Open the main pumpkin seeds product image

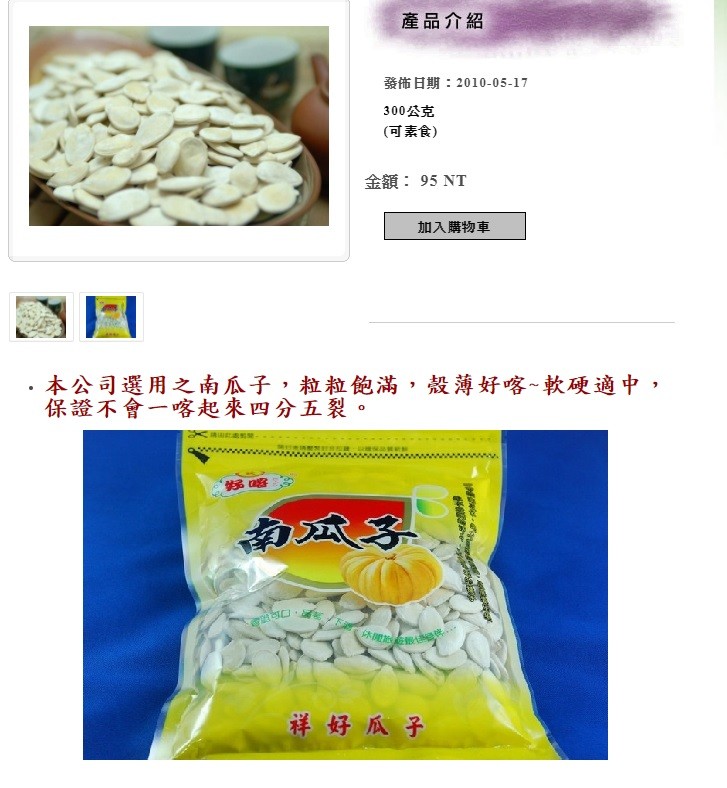tap(178, 126)
